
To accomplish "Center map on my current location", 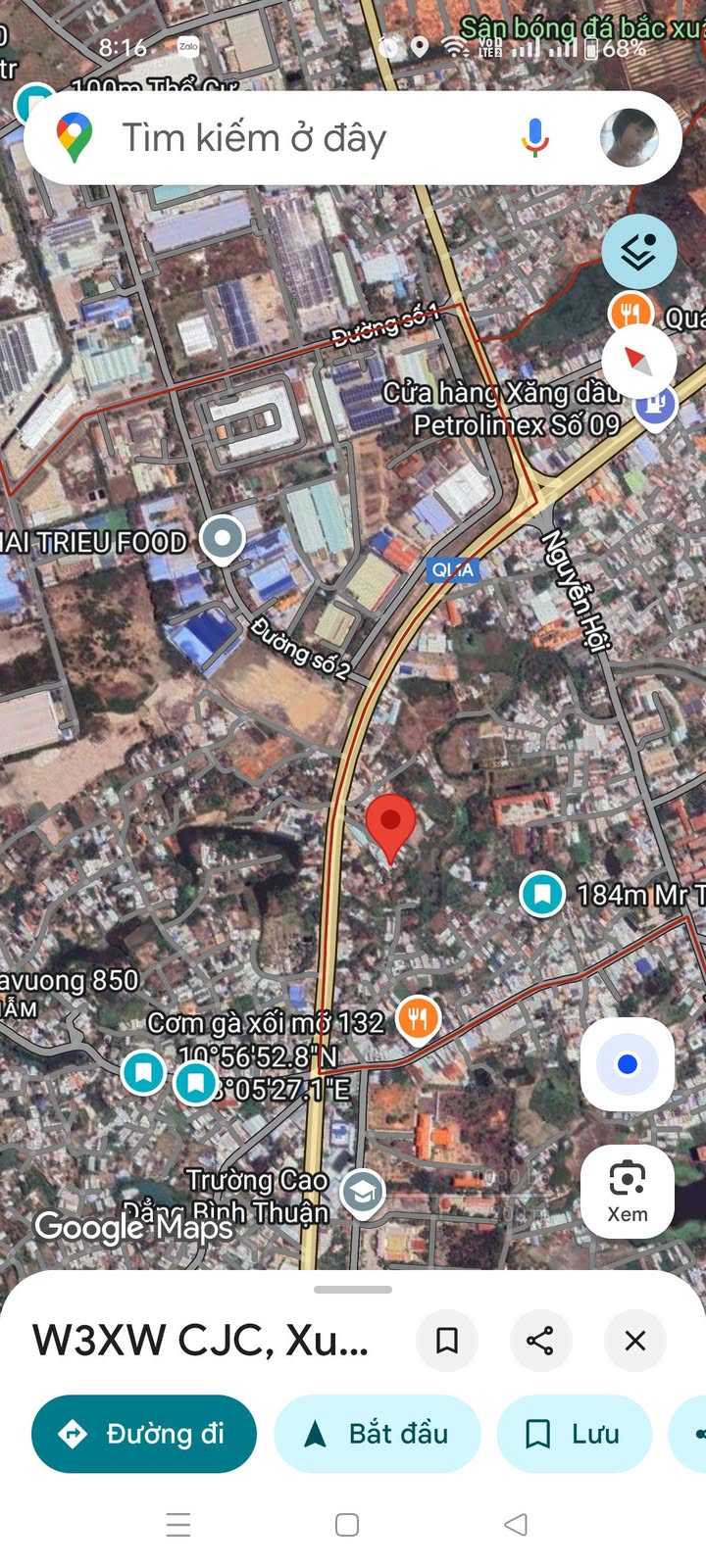I will coord(628,1064).
